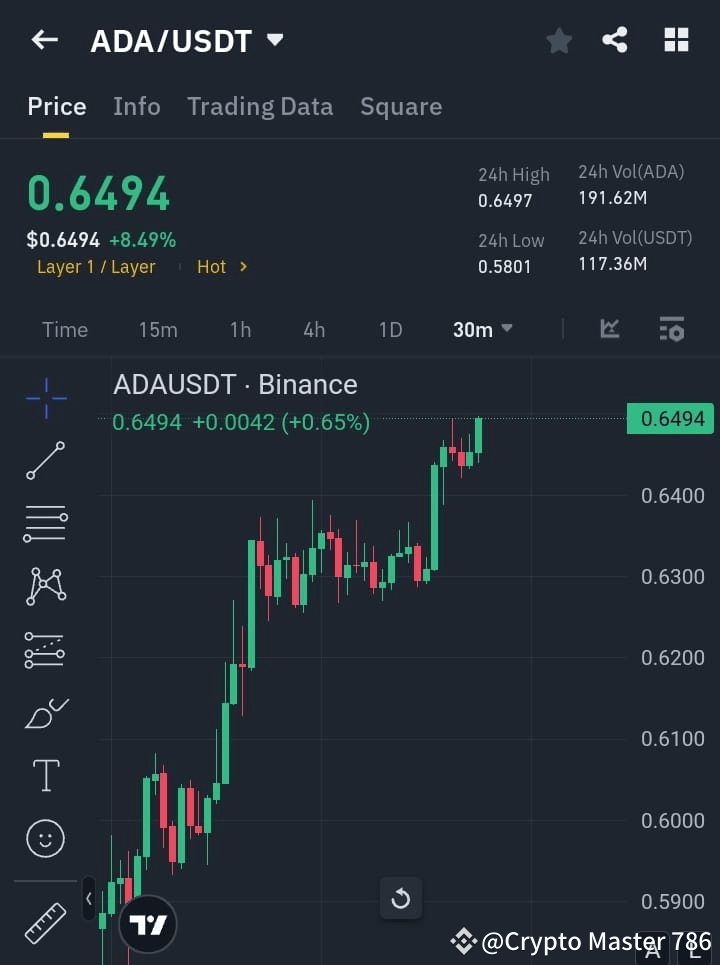This screenshot has height=965, width=720.
Task: Select the crosshair cursor tool
Action: coord(44,398)
